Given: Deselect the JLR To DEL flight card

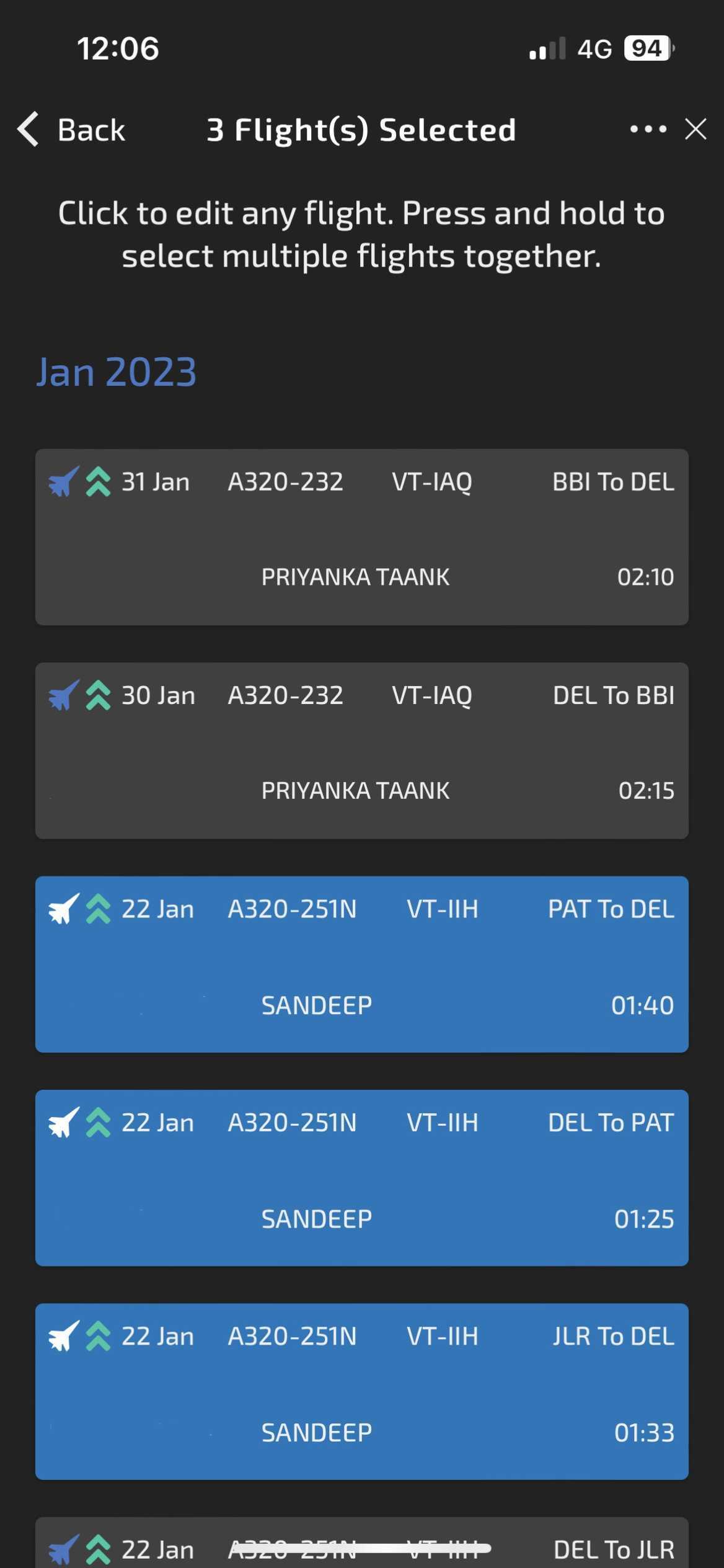Looking at the screenshot, I should 362,1392.
